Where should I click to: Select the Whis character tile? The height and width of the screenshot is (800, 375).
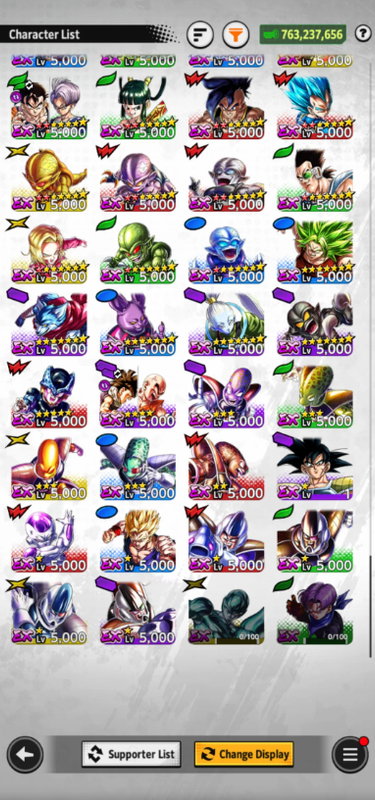227,324
